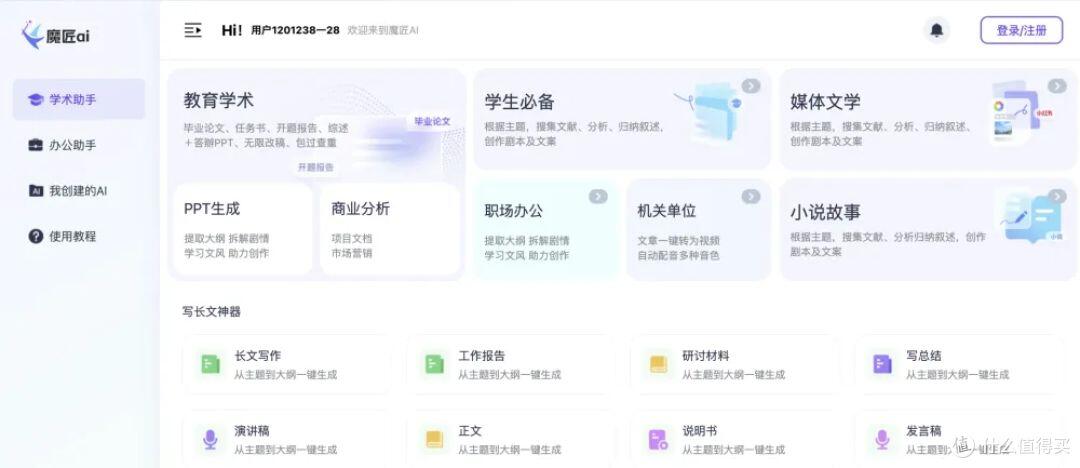The width and height of the screenshot is (1080, 468).
Task: Tap the 登录/注册 button
Action: tap(1021, 30)
